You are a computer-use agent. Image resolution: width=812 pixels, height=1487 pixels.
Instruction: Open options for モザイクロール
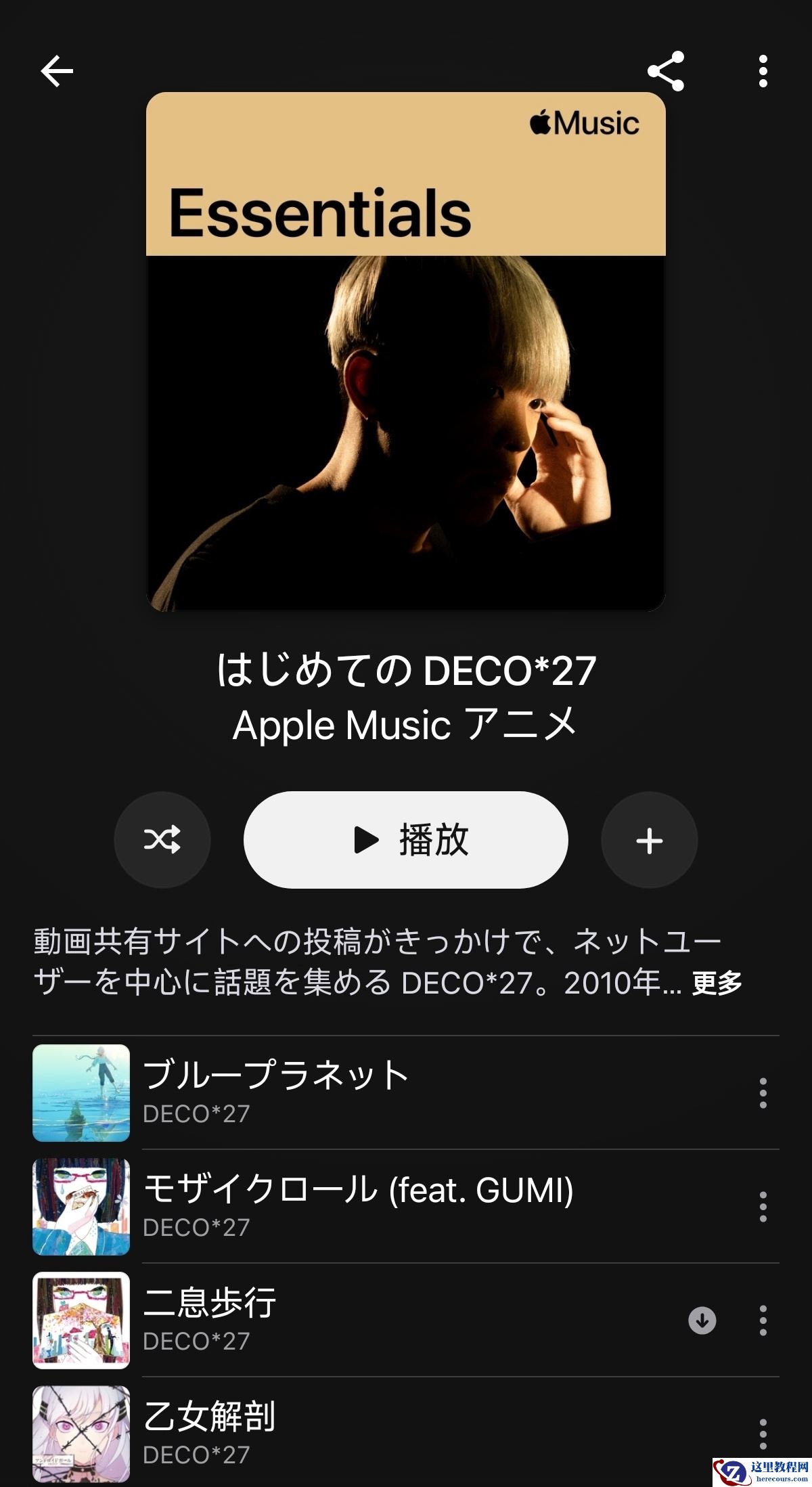[763, 1207]
